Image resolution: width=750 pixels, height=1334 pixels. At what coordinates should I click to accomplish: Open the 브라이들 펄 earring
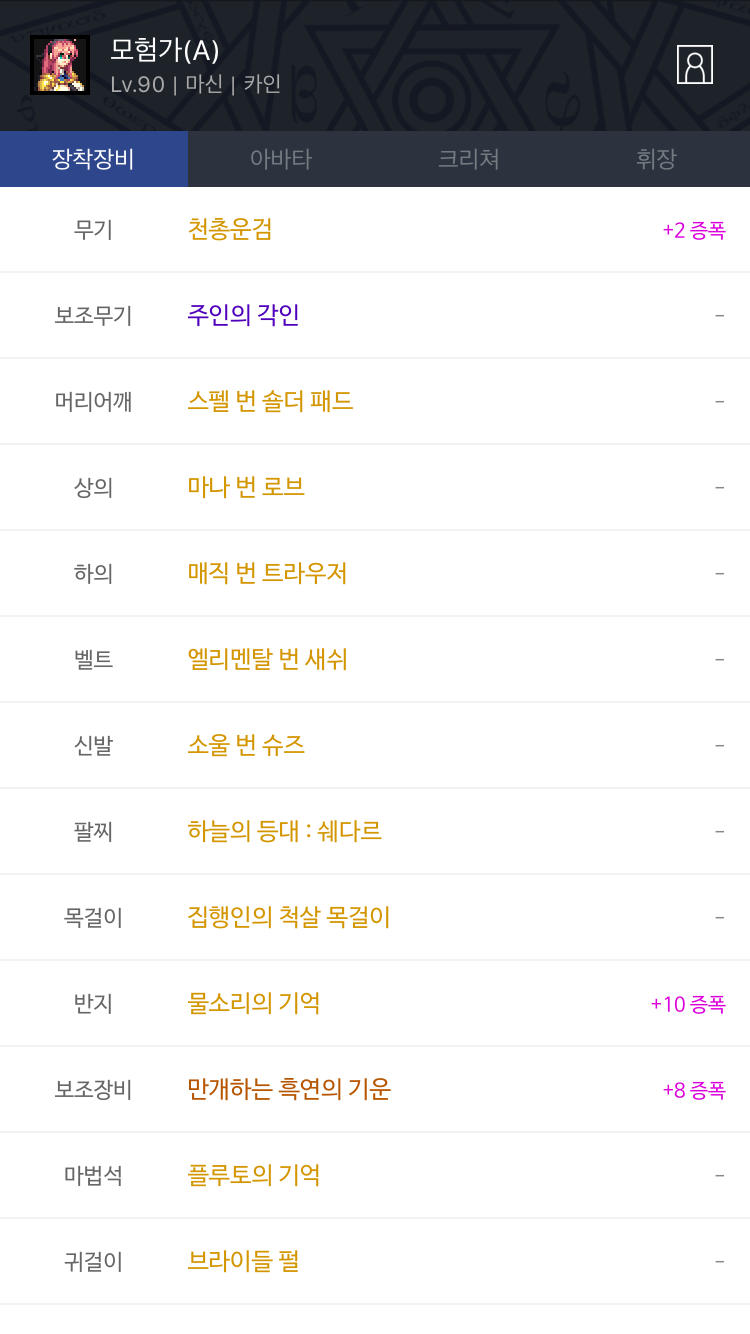243,1262
